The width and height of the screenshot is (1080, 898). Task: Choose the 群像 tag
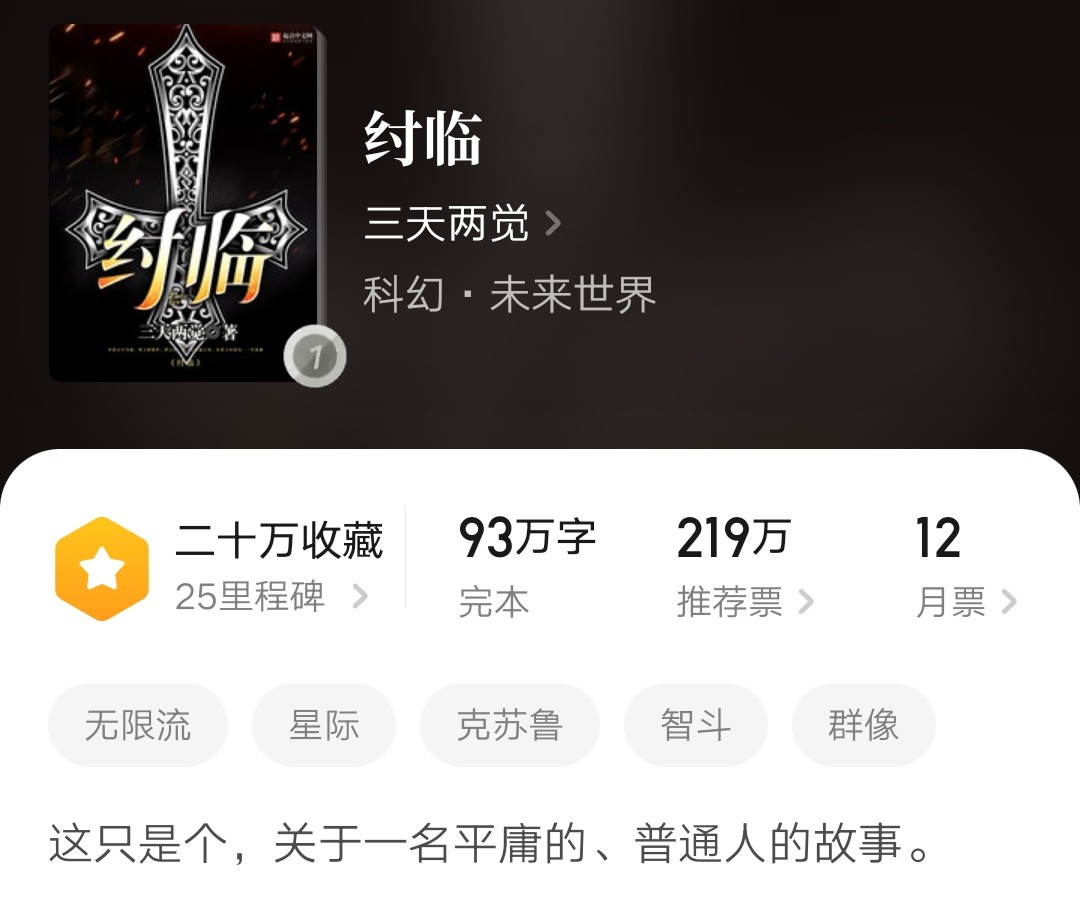[863, 725]
